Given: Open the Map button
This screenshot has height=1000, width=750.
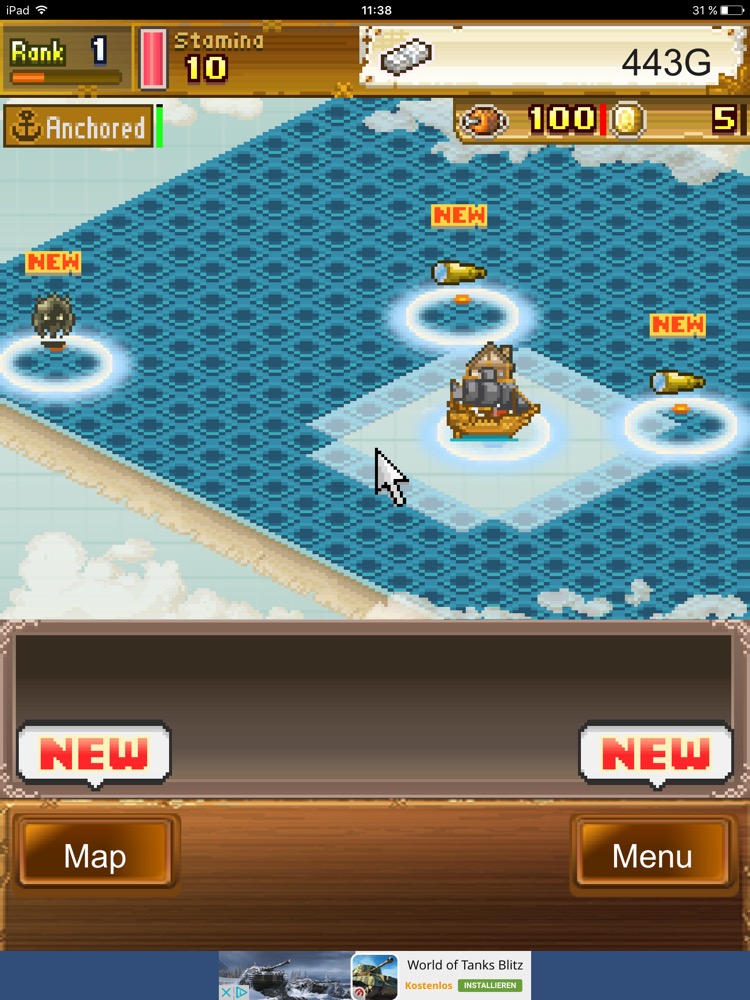Looking at the screenshot, I should (x=95, y=856).
